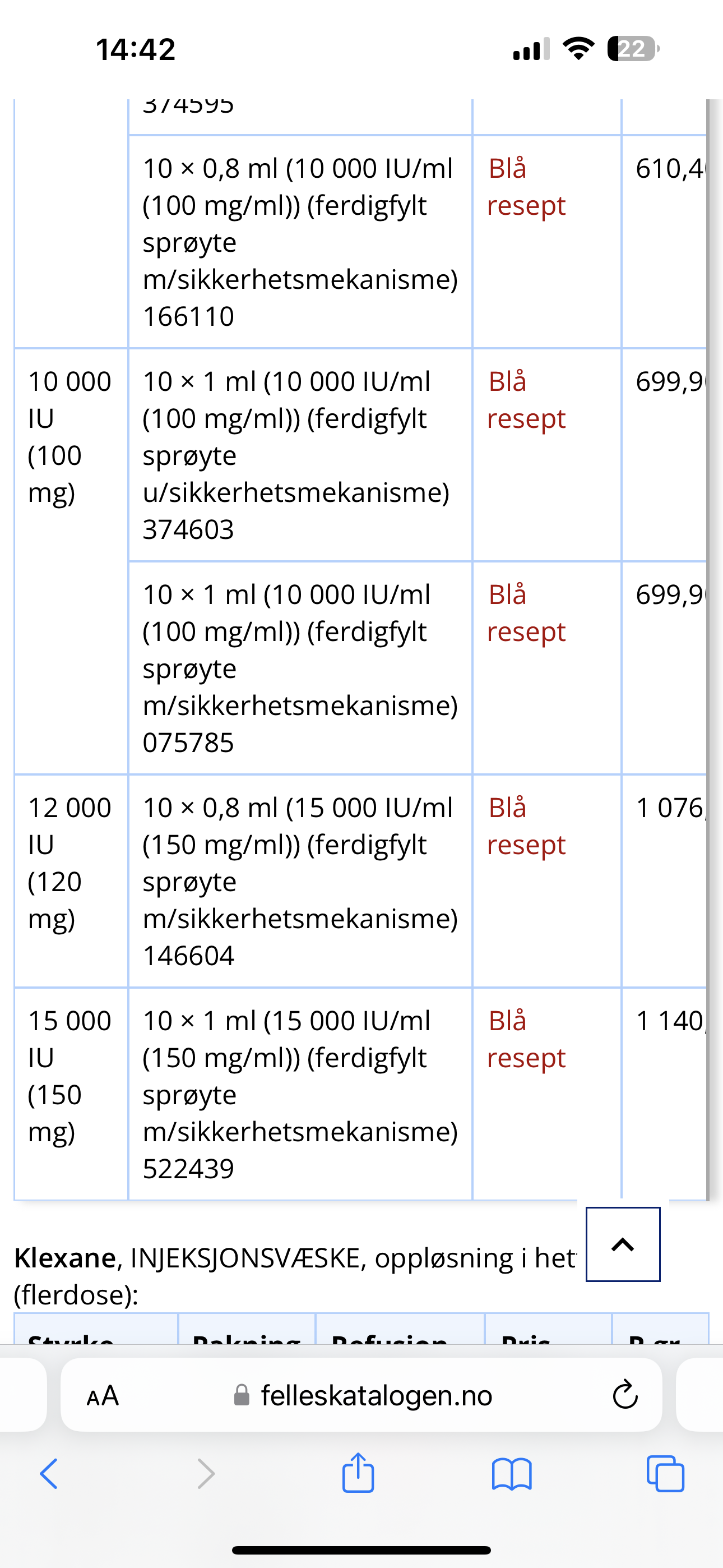
Task: Open Safari bookmarks
Action: [x=512, y=1474]
